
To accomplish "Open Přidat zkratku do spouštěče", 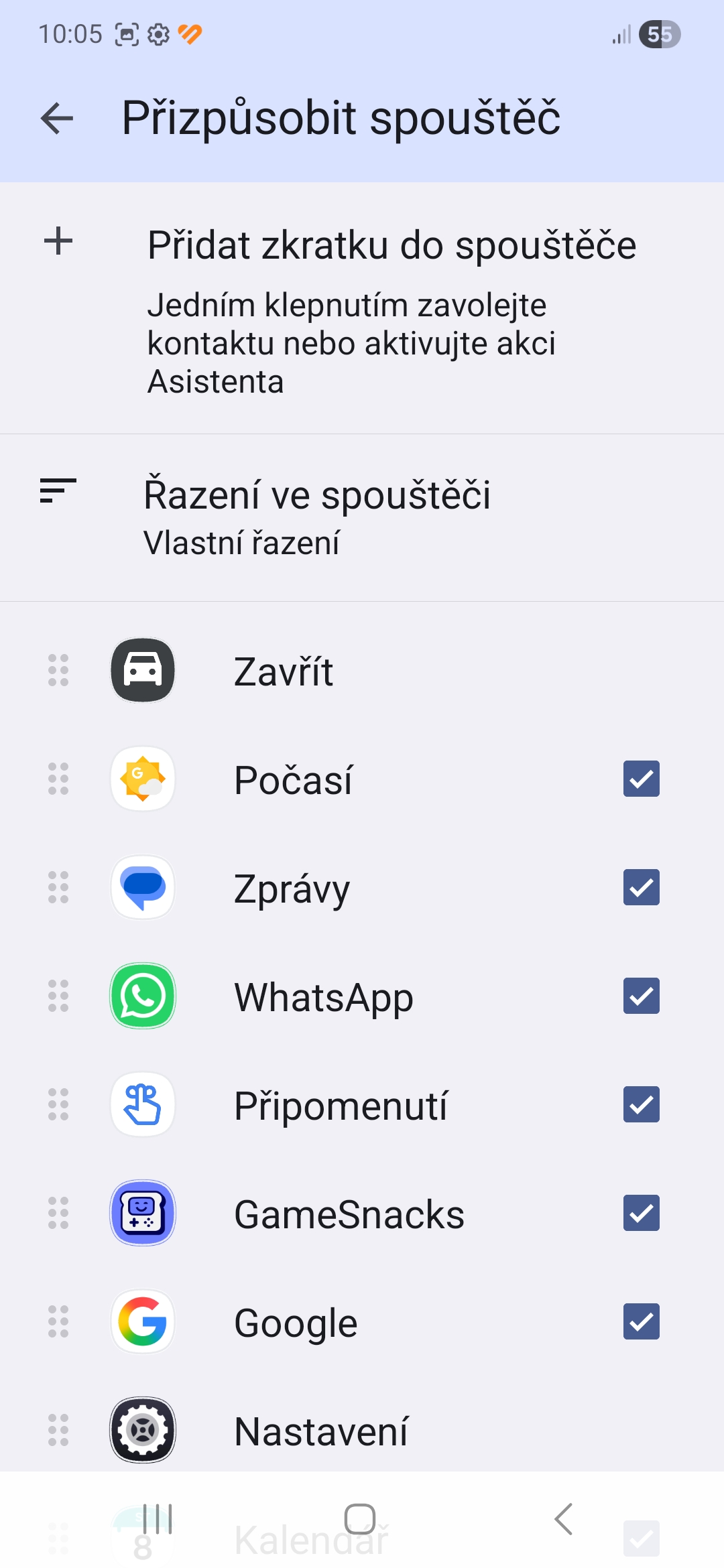I will click(362, 308).
